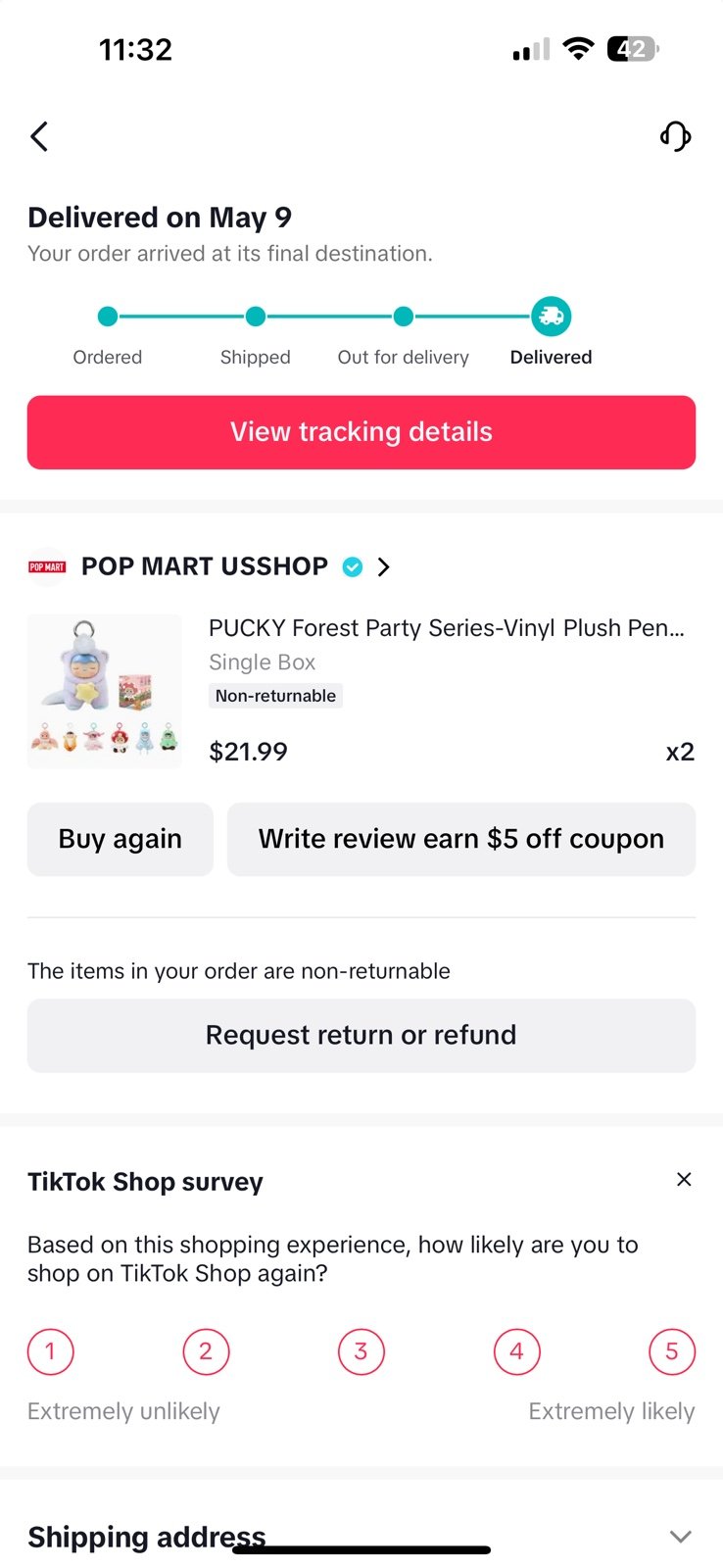
Task: Open the POP MART USSHOP store page
Action: click(210, 566)
